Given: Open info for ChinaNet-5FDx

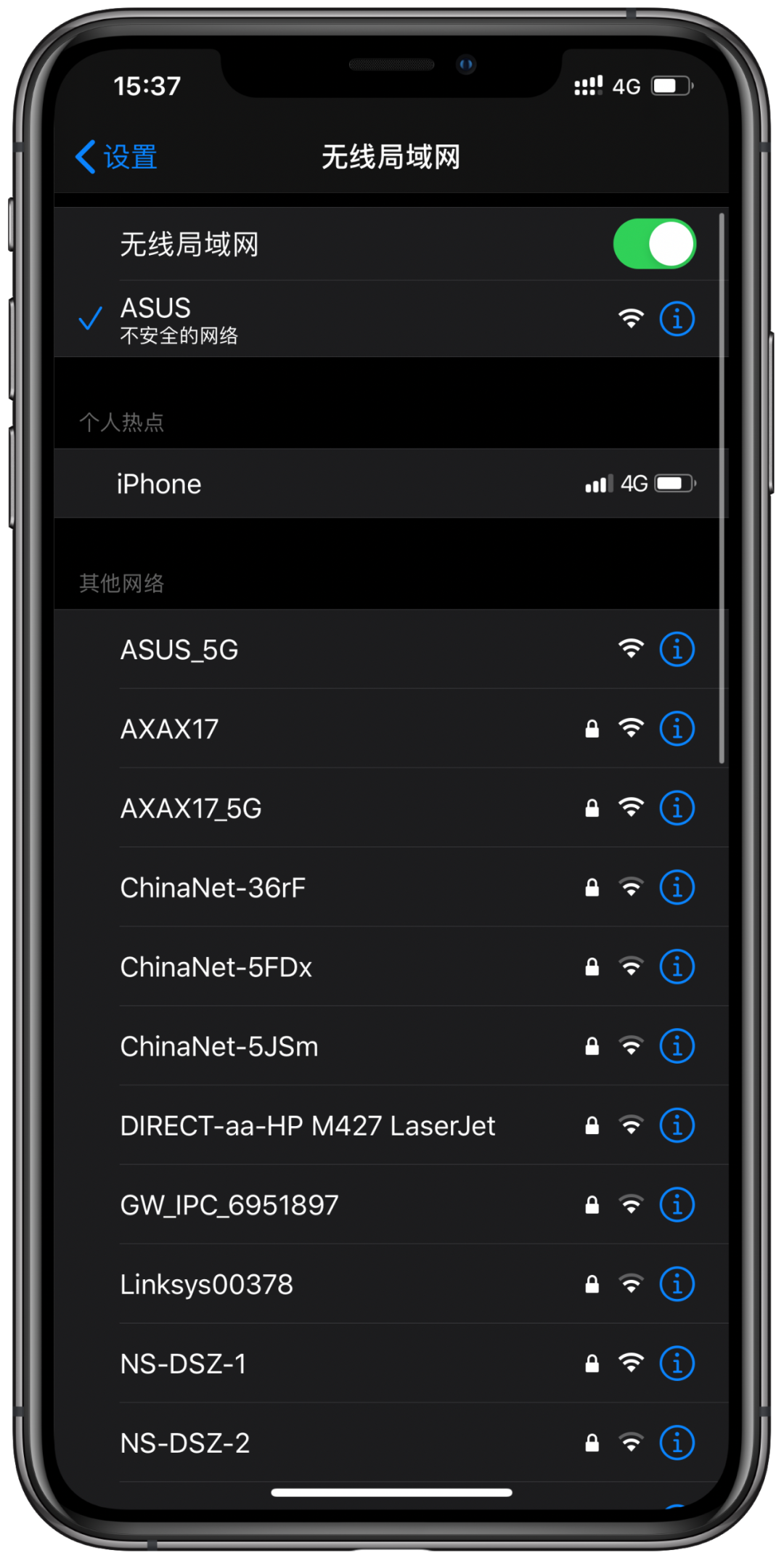Looking at the screenshot, I should [x=677, y=967].
